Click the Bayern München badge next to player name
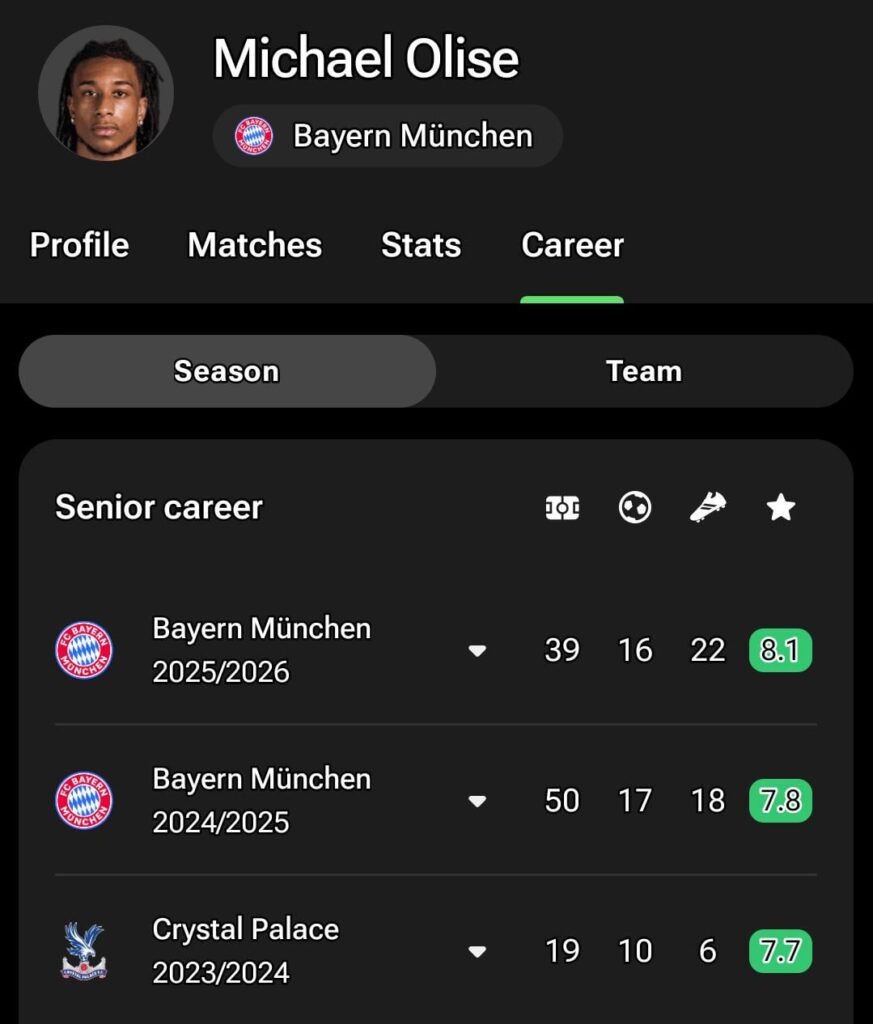 (x=253, y=135)
